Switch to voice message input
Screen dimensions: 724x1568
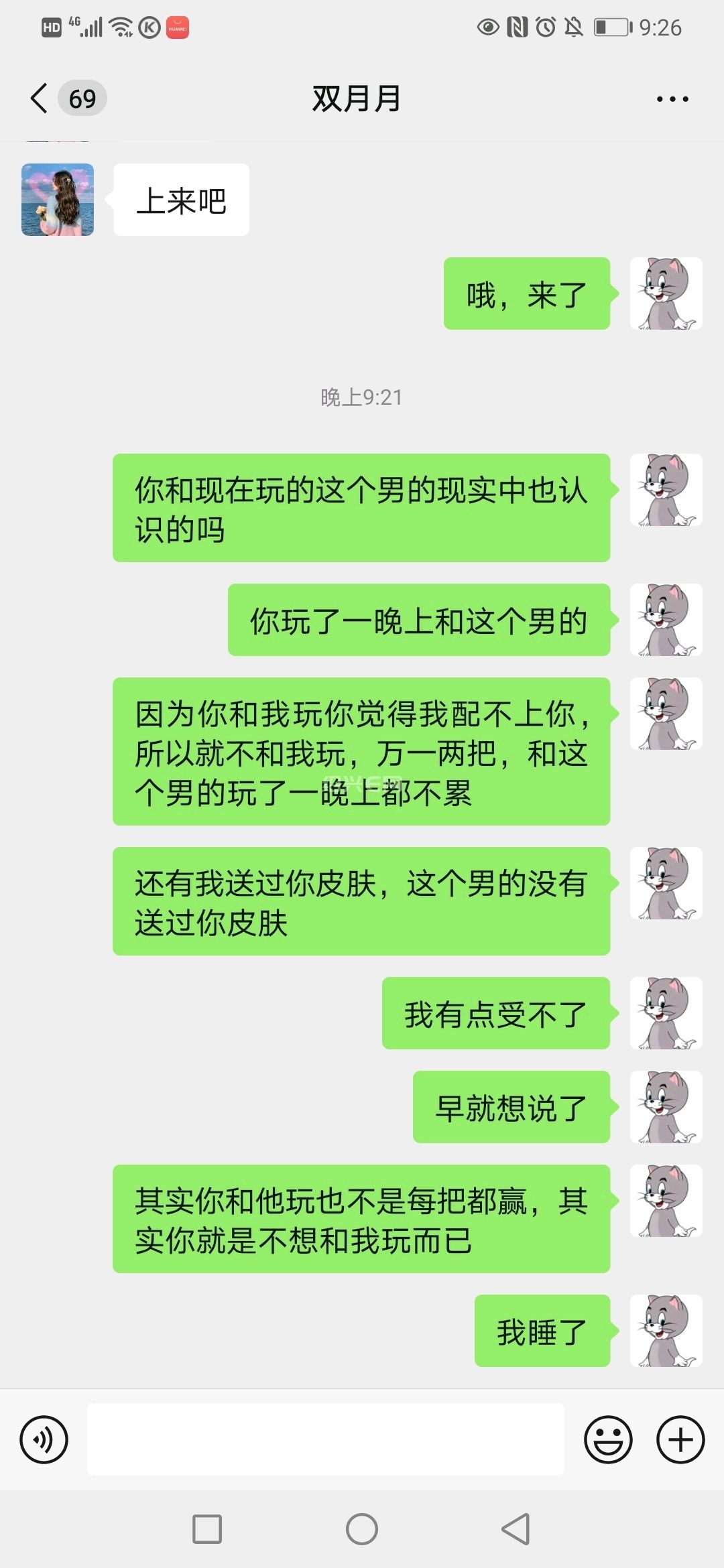[x=44, y=1439]
